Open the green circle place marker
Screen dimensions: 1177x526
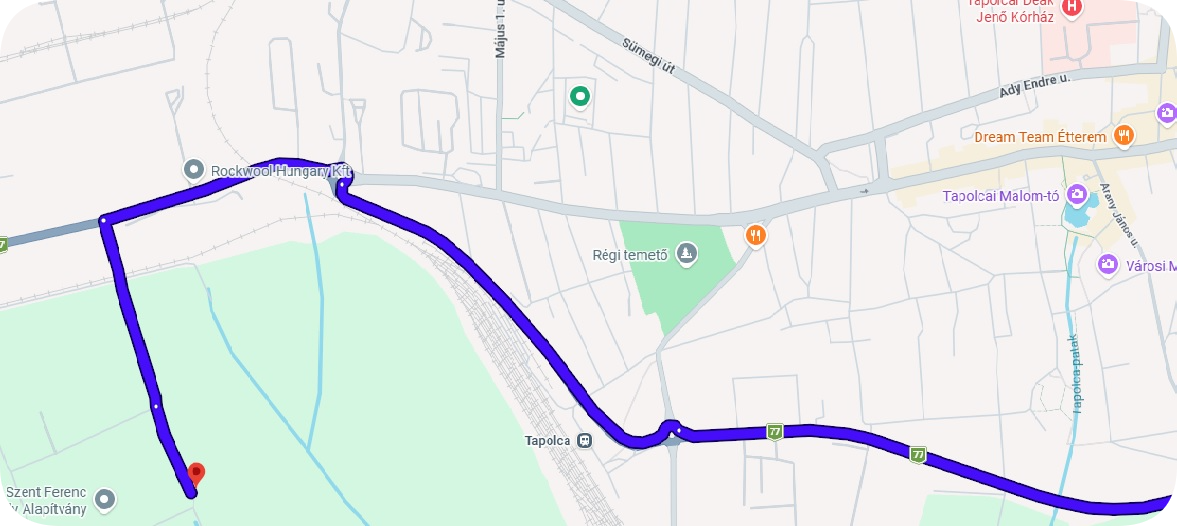click(x=579, y=97)
